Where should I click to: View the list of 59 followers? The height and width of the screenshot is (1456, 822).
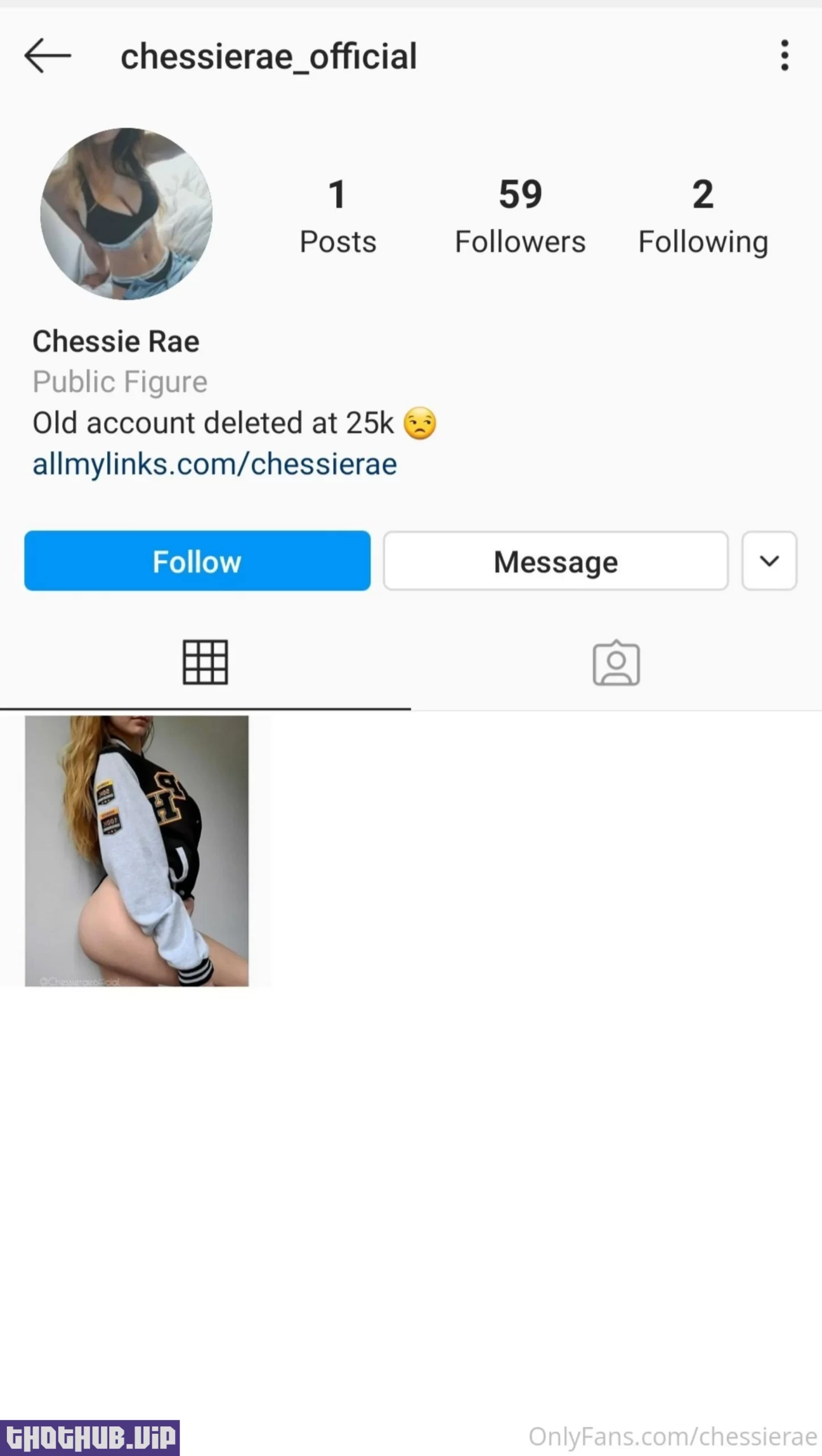click(x=520, y=216)
